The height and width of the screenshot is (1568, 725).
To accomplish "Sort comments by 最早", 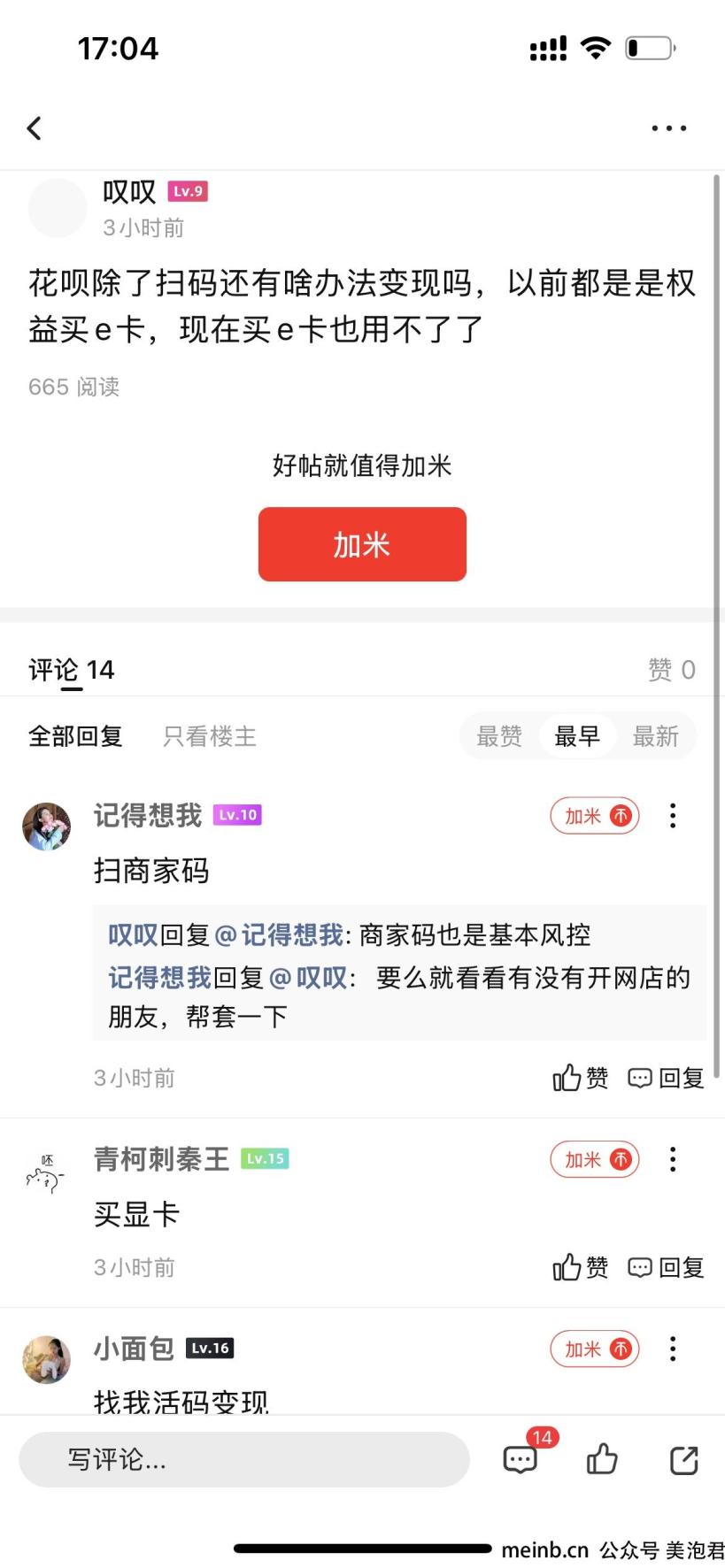I will 577,736.
